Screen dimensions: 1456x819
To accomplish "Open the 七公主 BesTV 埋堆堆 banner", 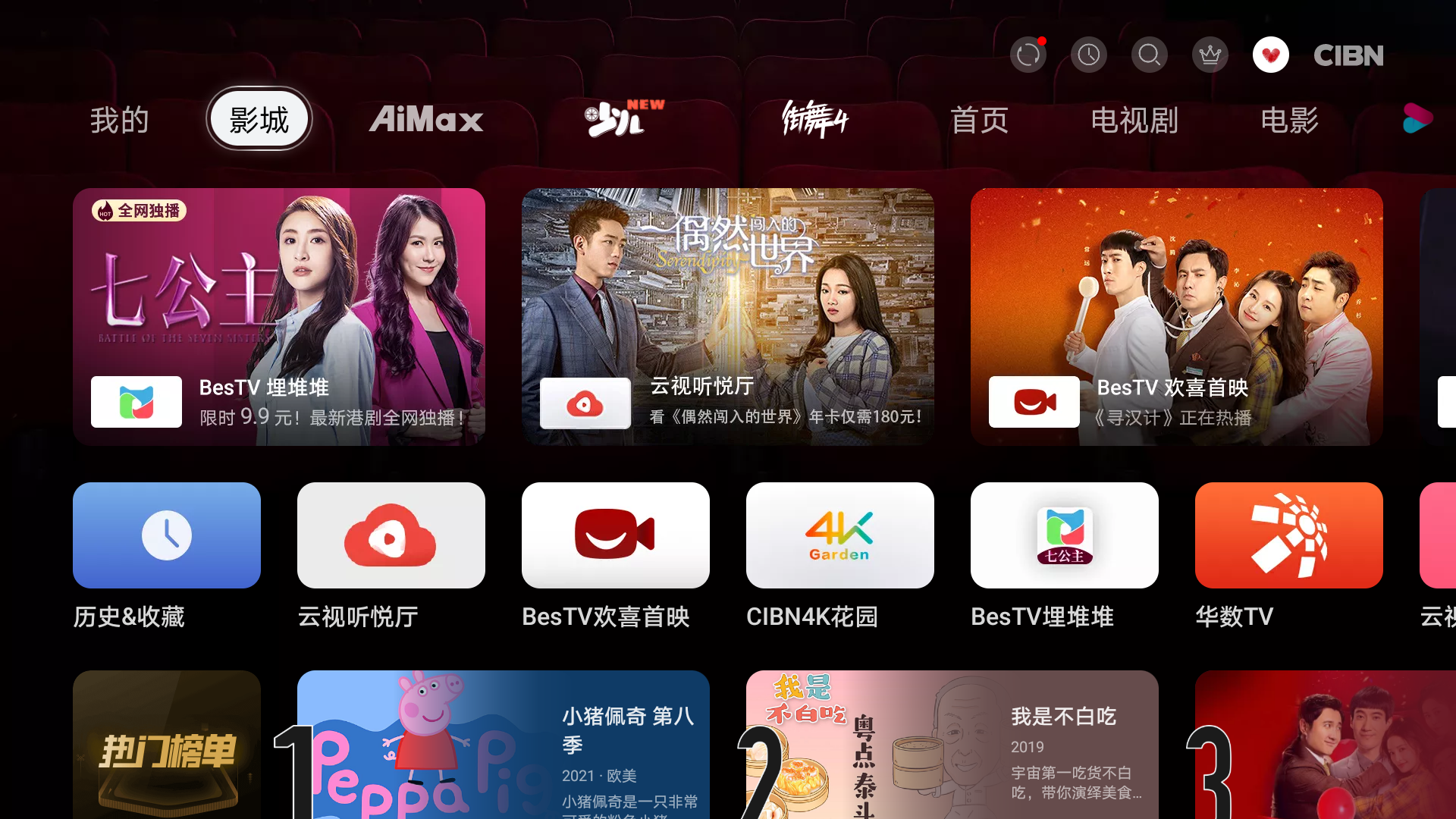I will point(279,316).
